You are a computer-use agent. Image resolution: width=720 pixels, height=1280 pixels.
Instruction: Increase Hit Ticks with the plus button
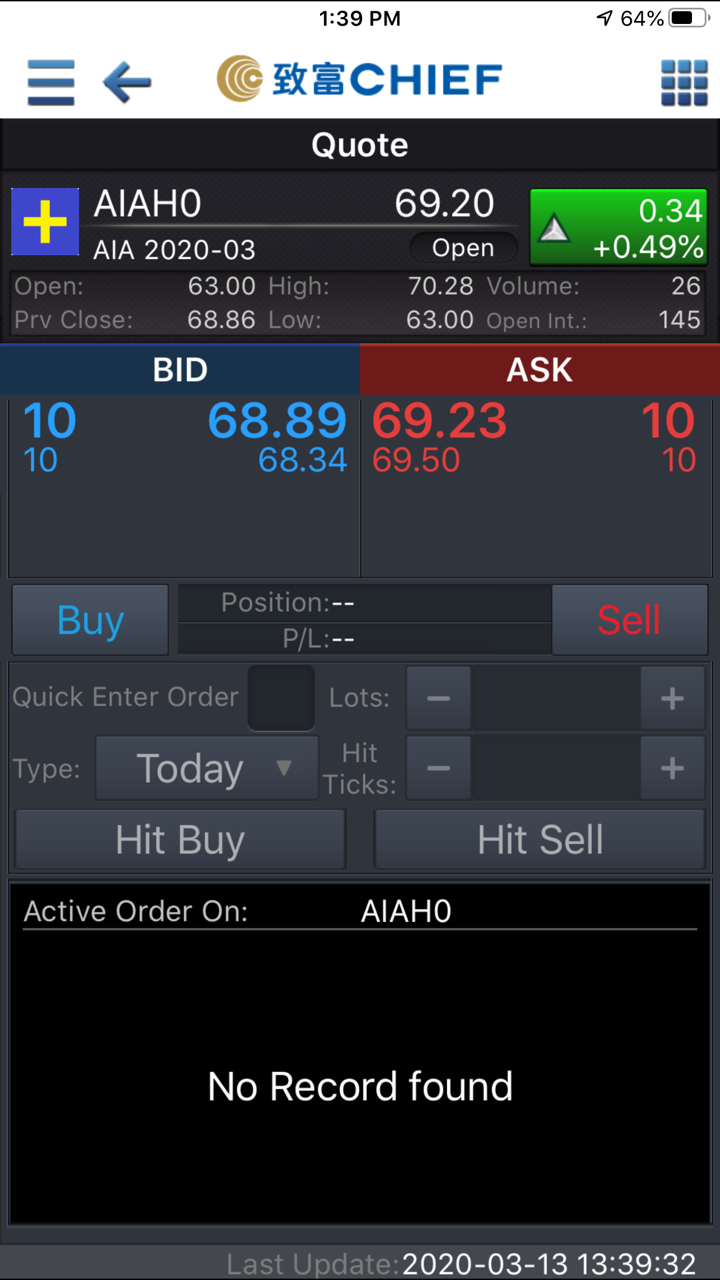[672, 768]
